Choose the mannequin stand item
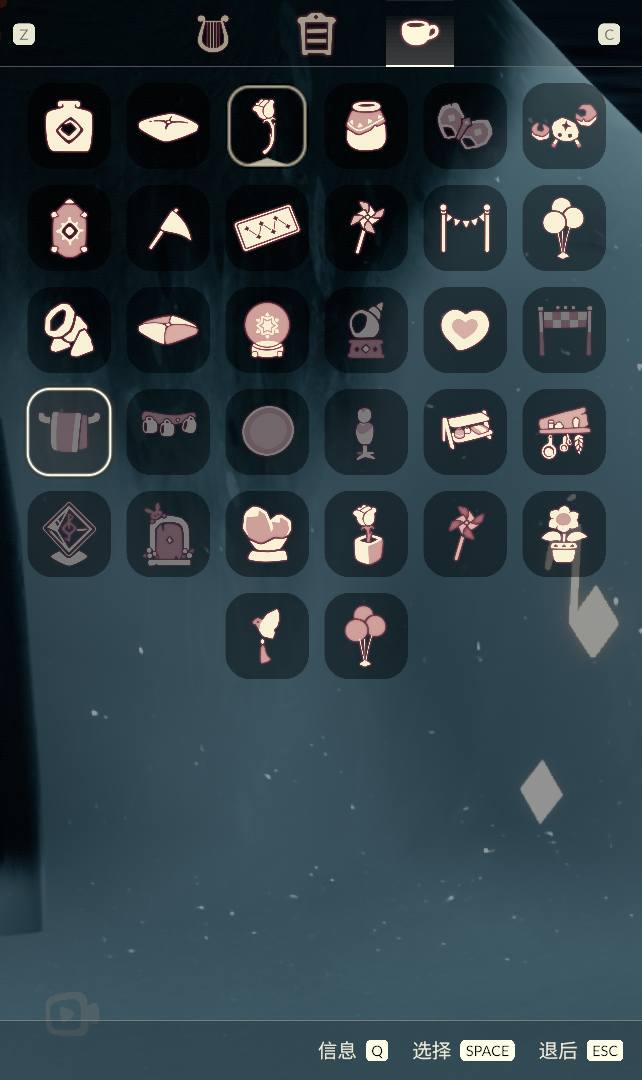 coord(366,432)
